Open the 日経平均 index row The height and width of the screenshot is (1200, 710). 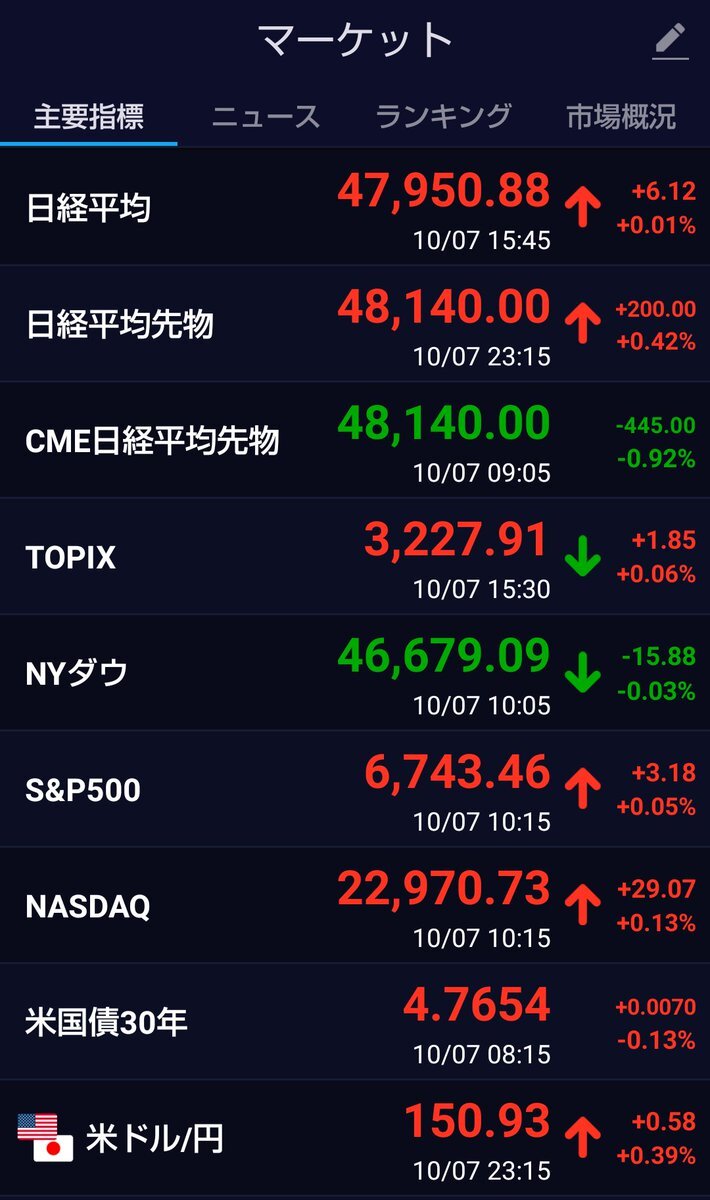355,208
